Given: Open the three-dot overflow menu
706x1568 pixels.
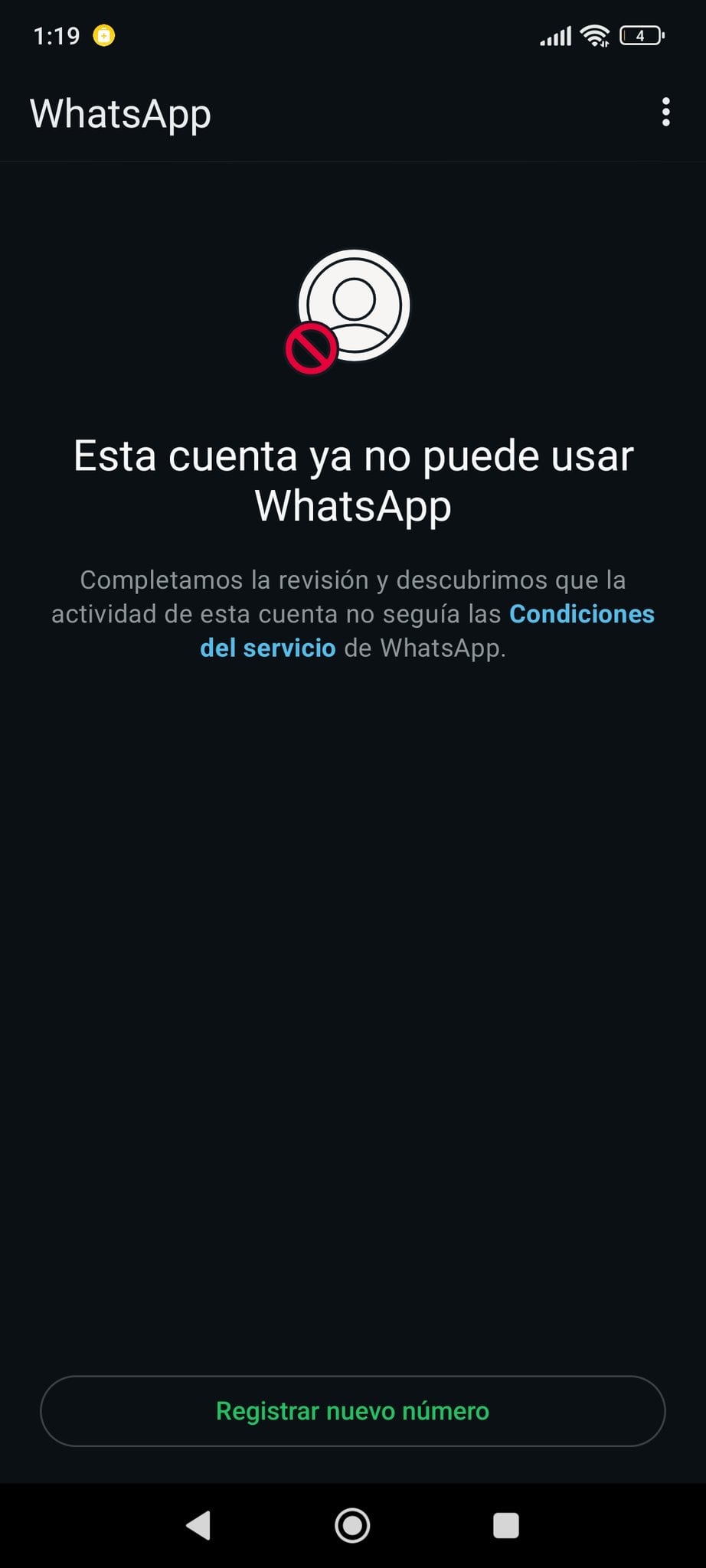Looking at the screenshot, I should point(665,113).
